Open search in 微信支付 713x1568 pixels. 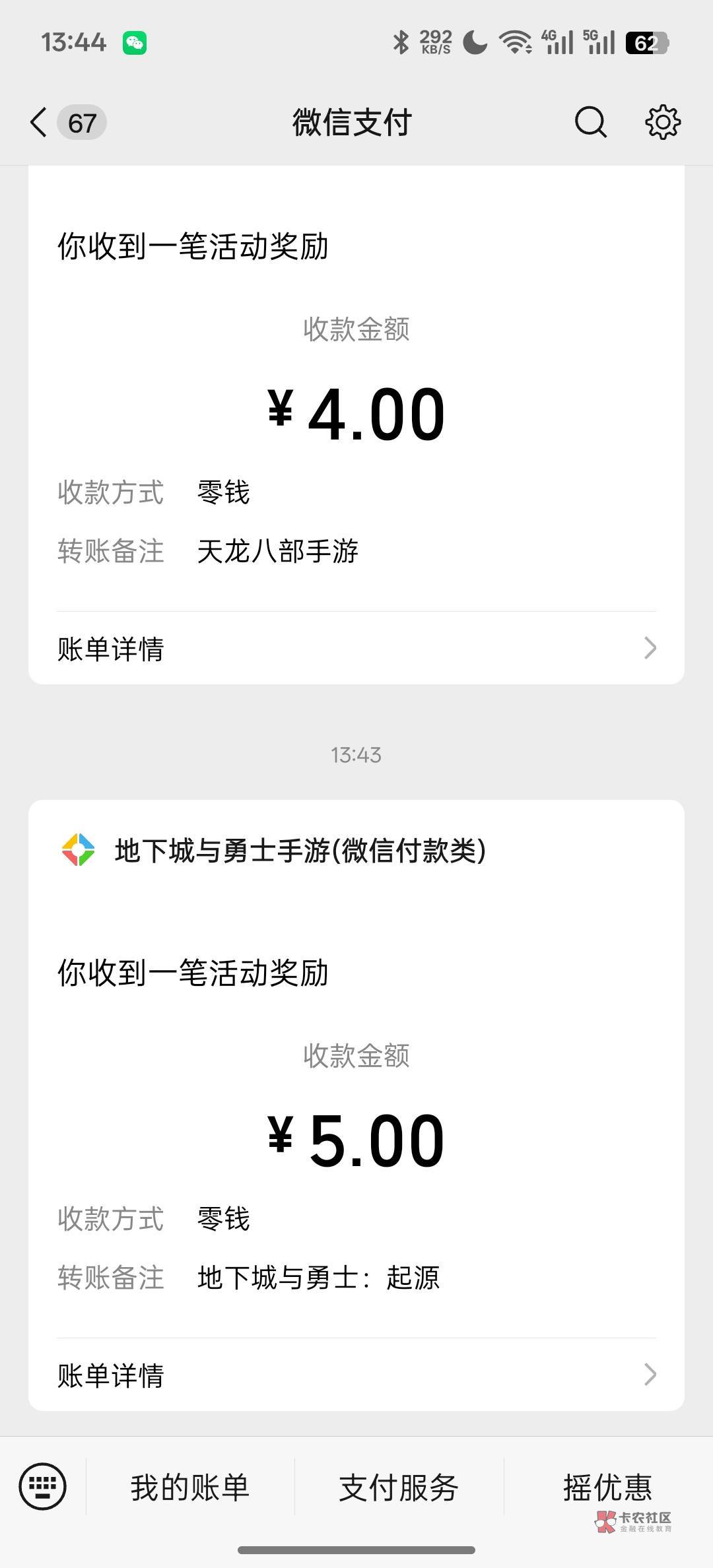[590, 123]
